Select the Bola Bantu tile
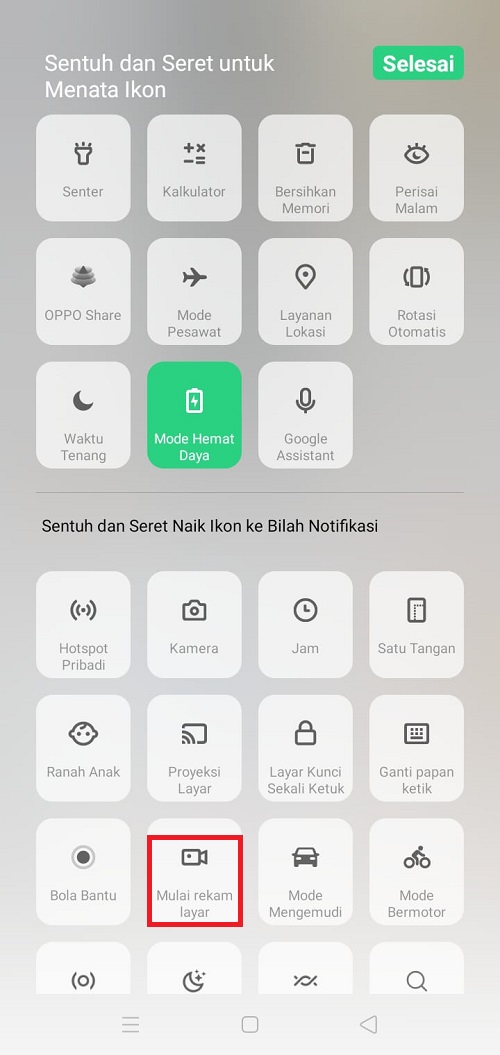This screenshot has width=500, height=1055. pos(83,872)
